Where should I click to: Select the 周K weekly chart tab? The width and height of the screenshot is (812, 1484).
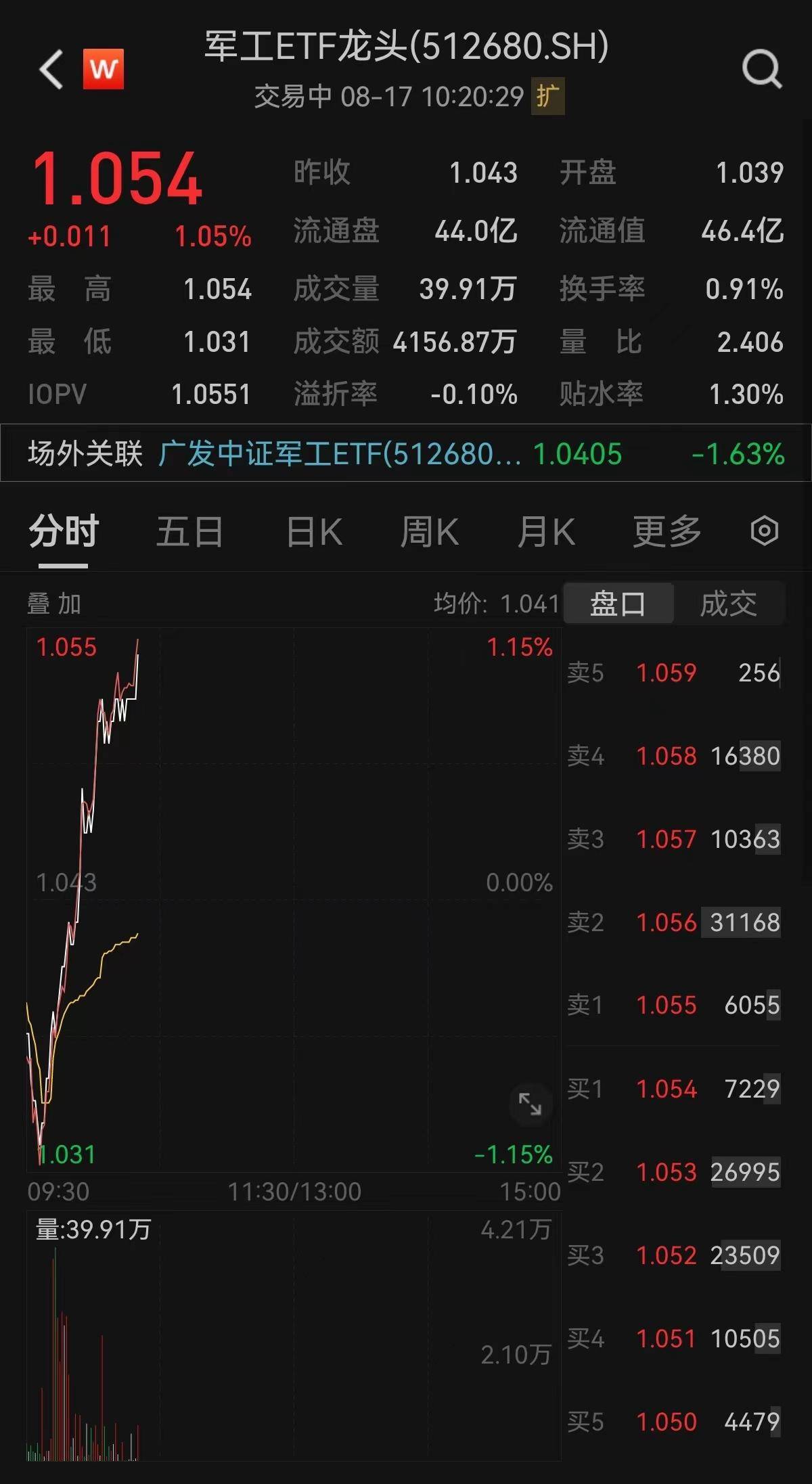pyautogui.click(x=429, y=531)
